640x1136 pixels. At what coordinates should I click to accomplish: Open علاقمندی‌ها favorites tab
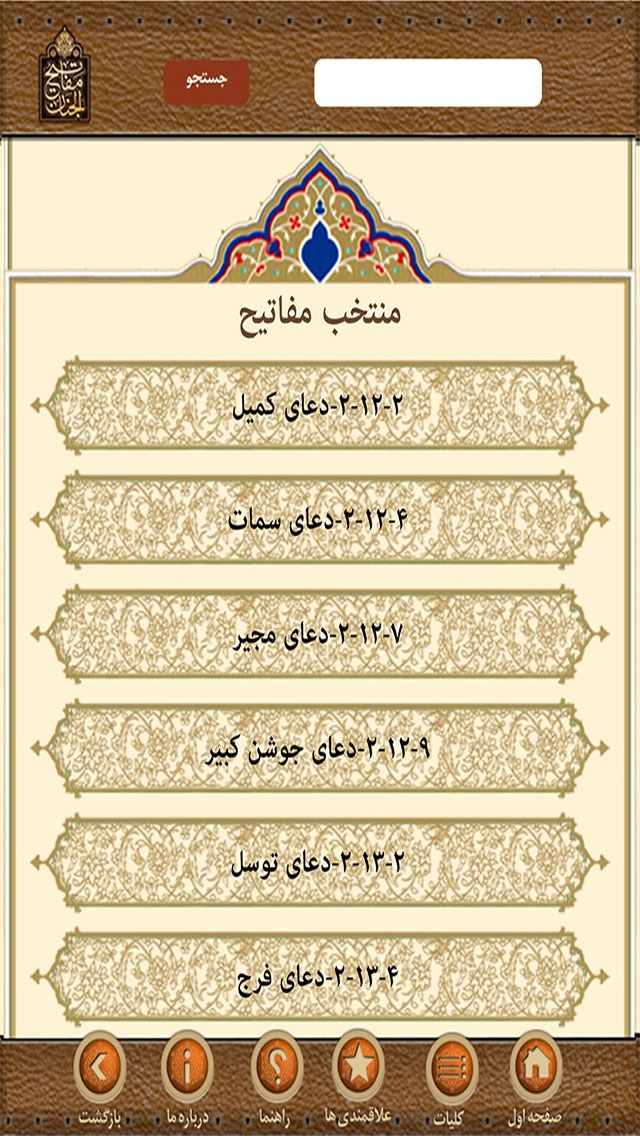click(358, 1076)
